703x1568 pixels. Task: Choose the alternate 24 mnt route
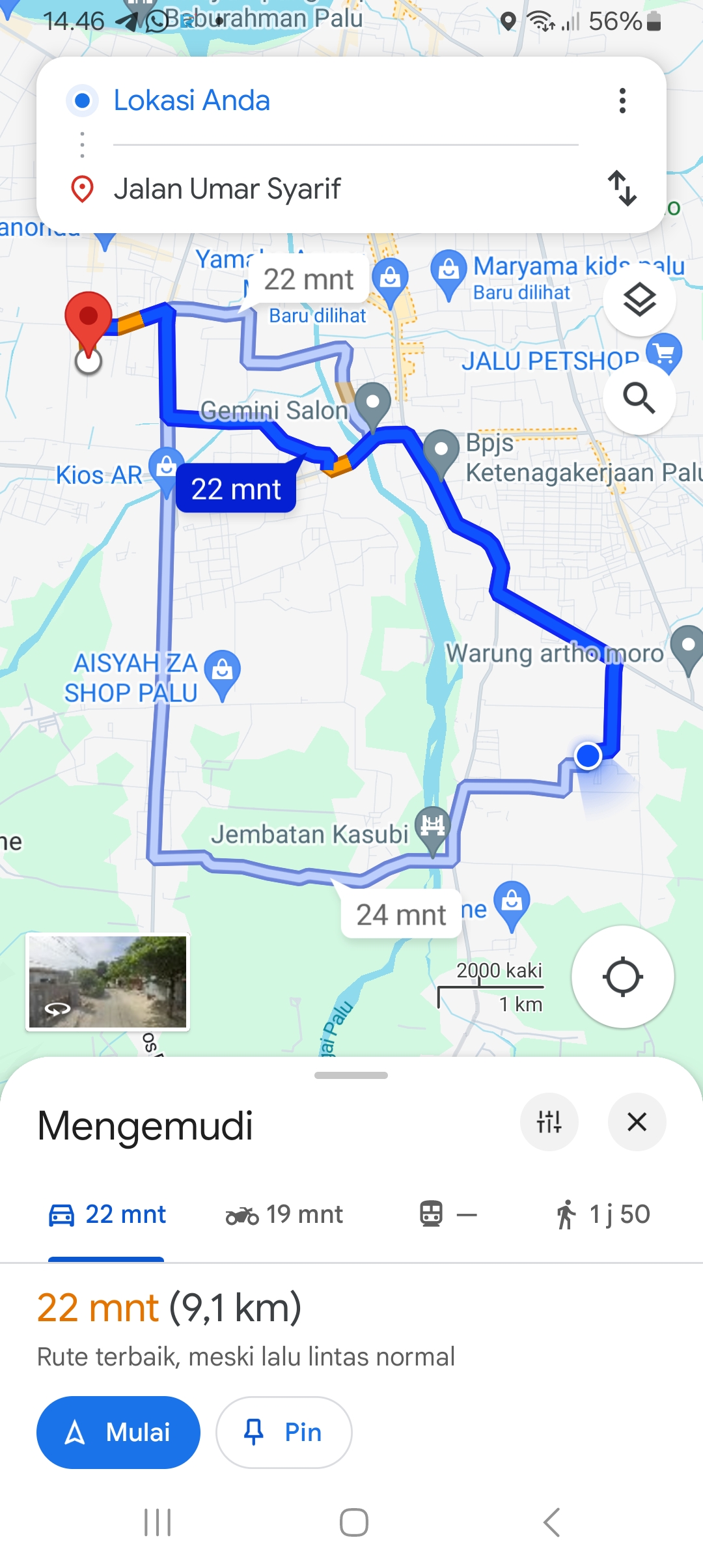pyautogui.click(x=401, y=914)
